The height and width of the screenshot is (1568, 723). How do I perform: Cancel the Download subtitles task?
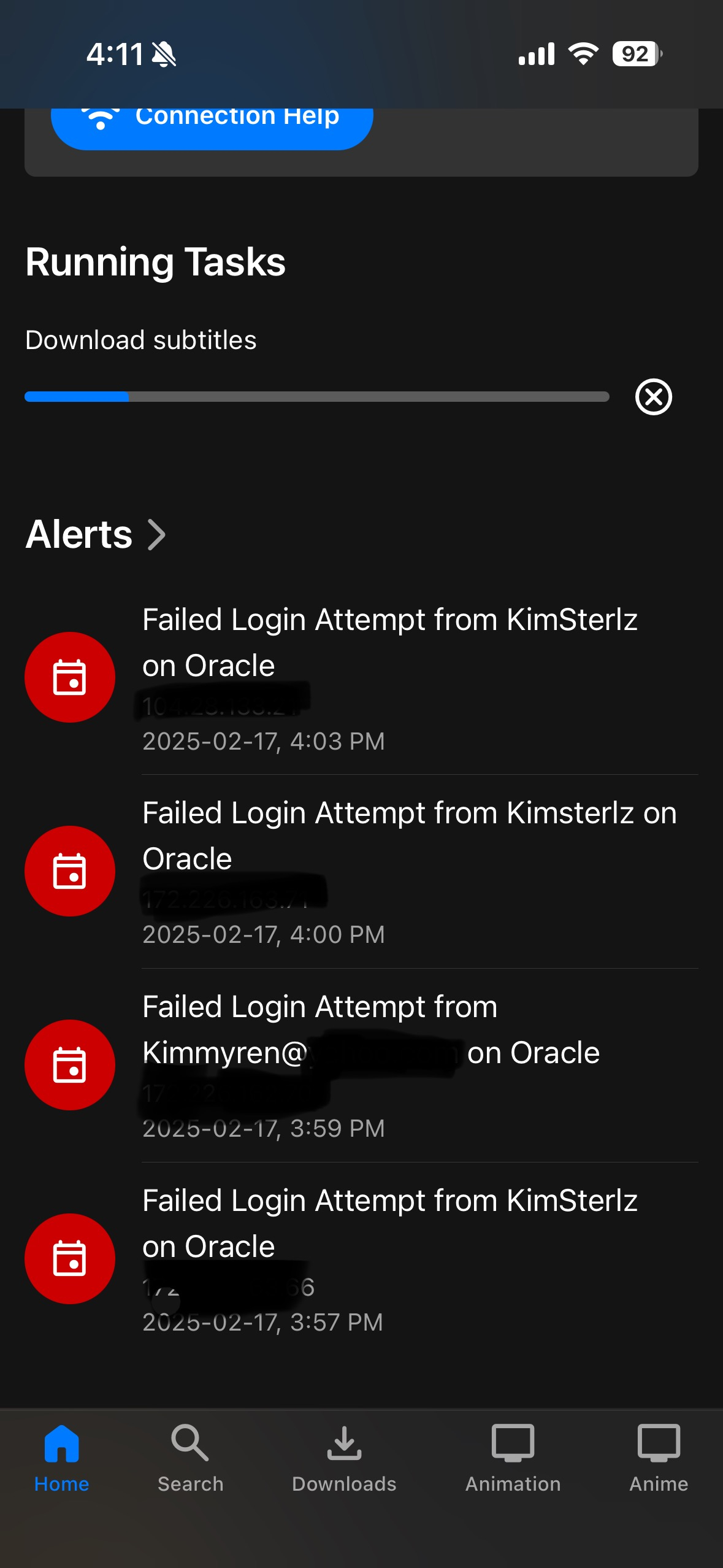pyautogui.click(x=653, y=397)
